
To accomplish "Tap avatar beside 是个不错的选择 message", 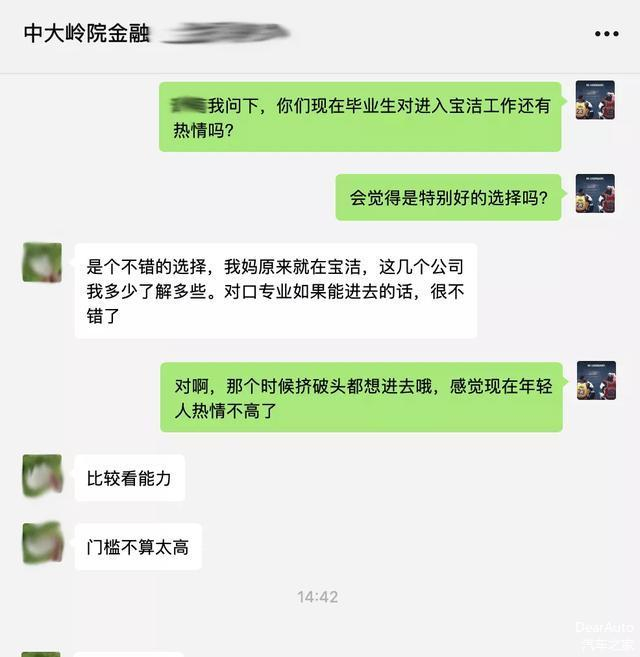I will (42, 262).
